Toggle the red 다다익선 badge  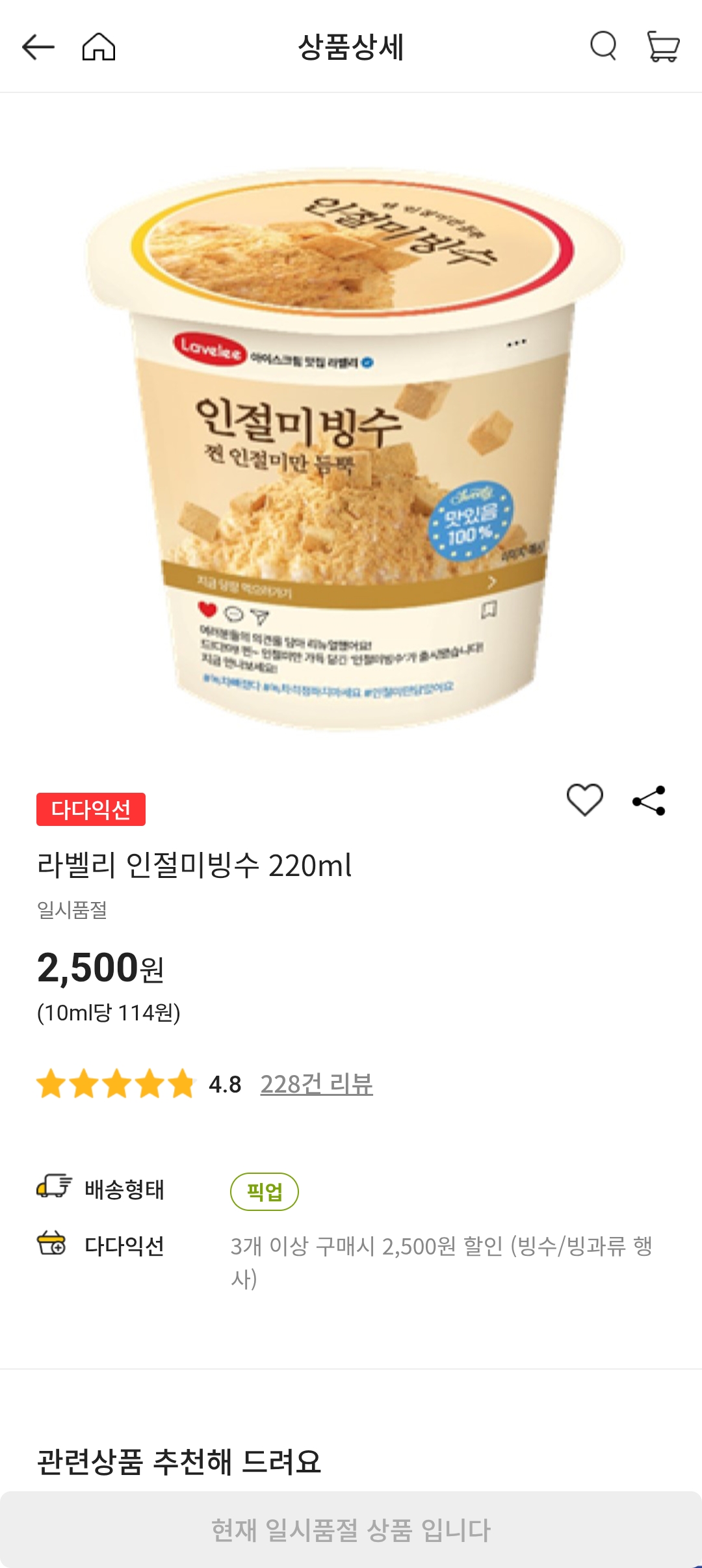[x=89, y=809]
